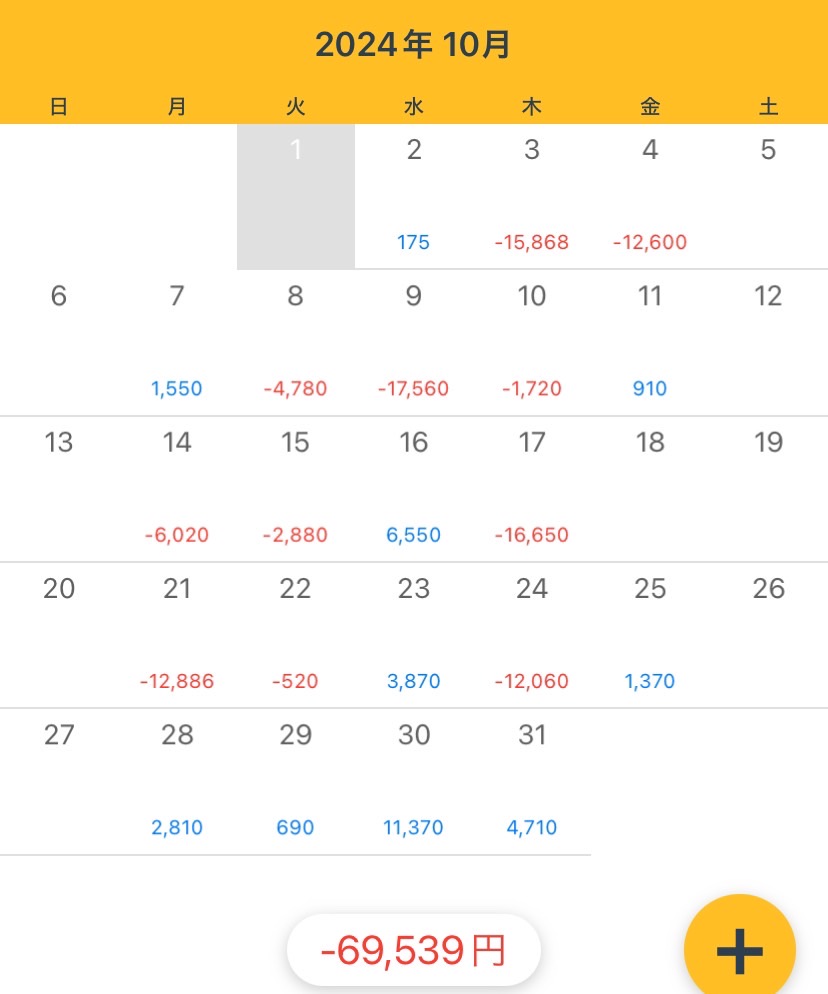Open October 17 with -16,650
This screenshot has height=994, width=828.
tap(531, 489)
